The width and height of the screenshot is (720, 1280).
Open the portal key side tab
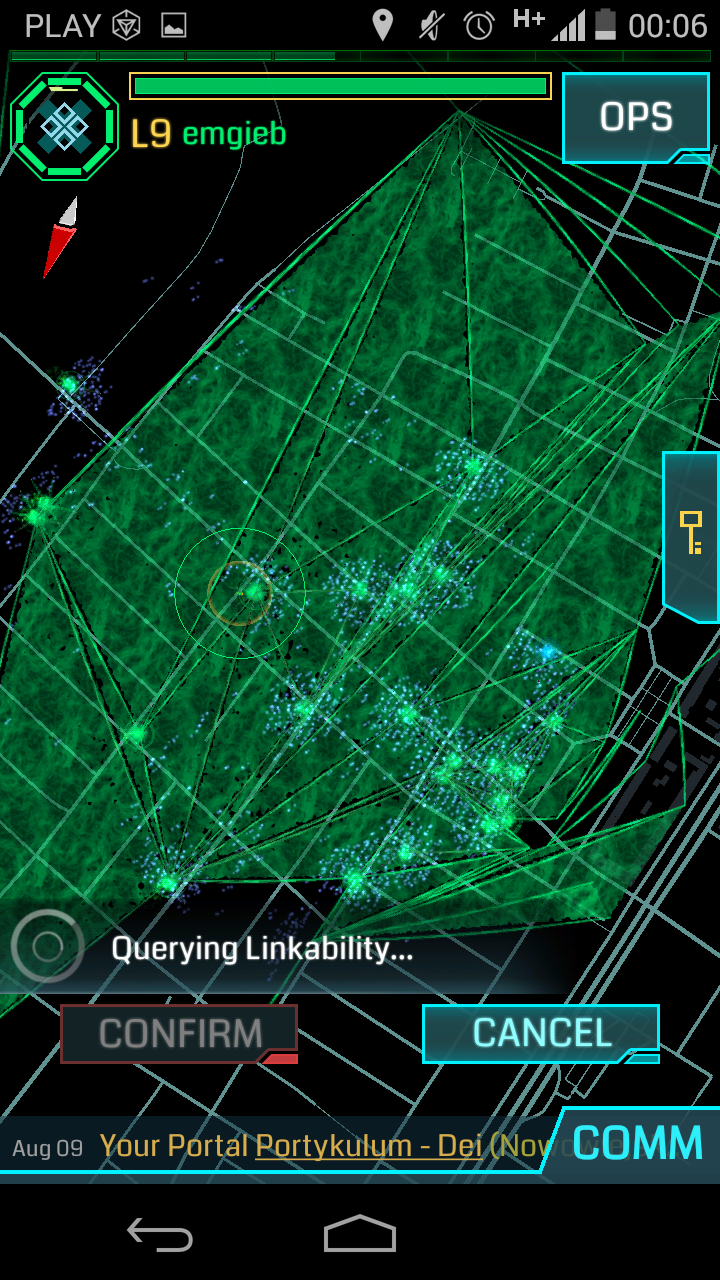point(691,534)
